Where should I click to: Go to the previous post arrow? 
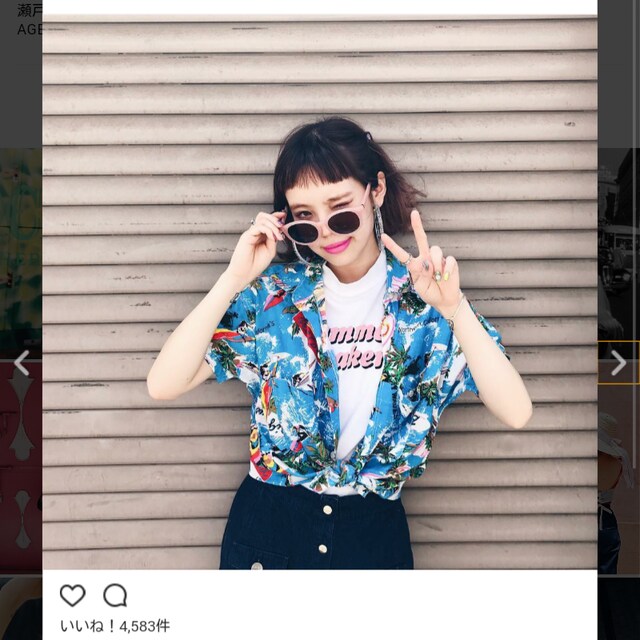(21, 363)
